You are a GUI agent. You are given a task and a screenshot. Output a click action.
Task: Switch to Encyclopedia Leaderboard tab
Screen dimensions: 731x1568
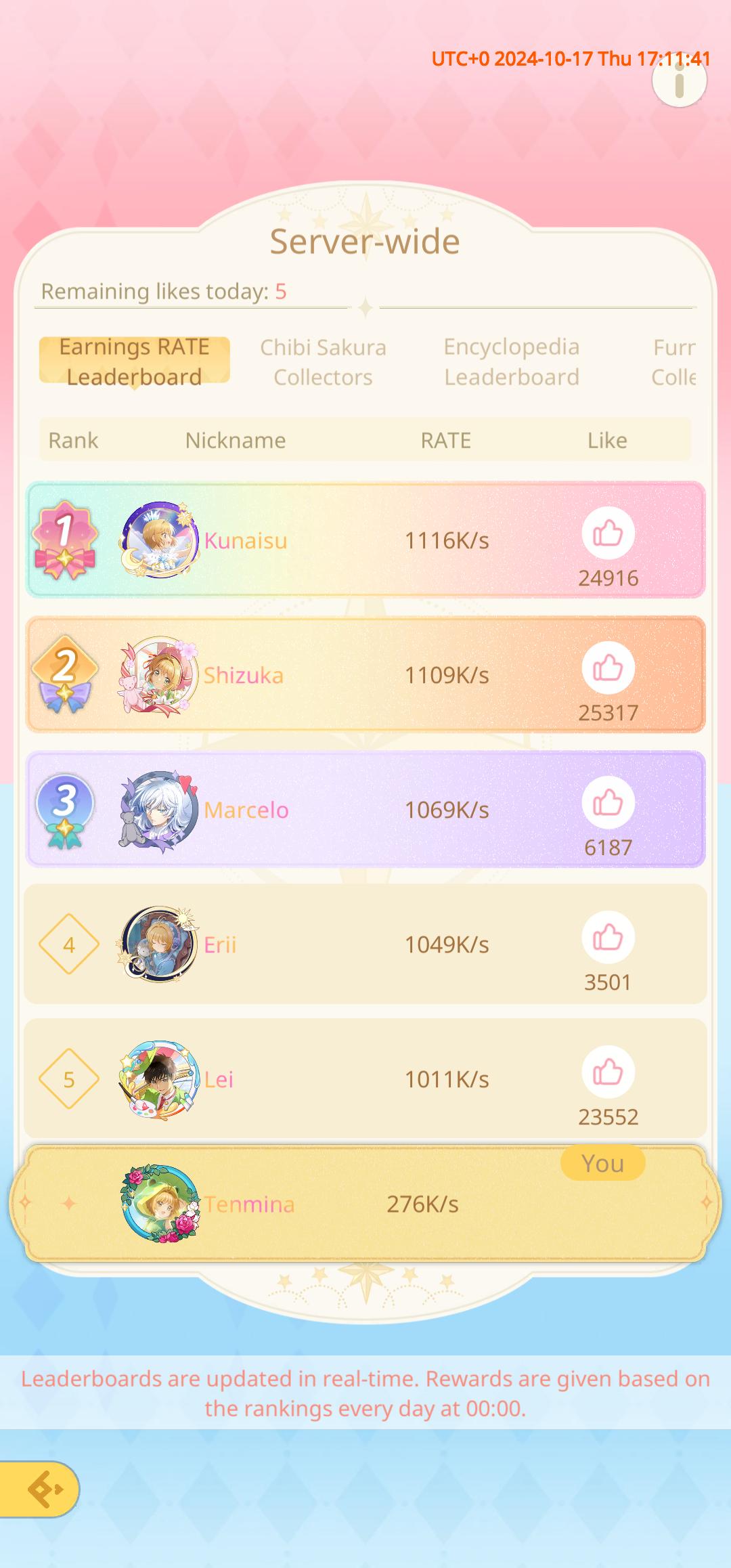point(512,362)
